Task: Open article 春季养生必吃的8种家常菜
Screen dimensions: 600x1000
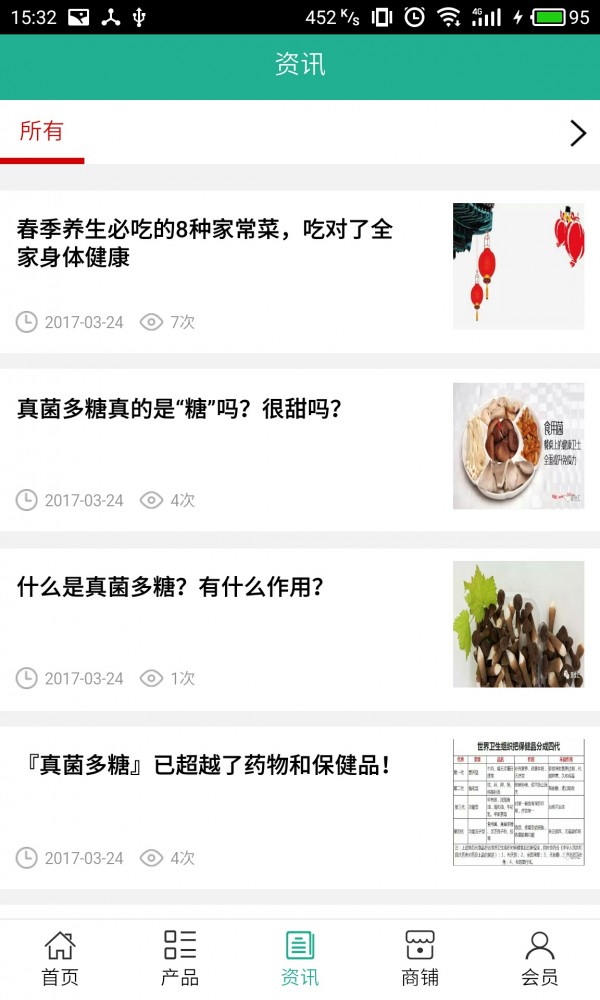Action: (205, 243)
